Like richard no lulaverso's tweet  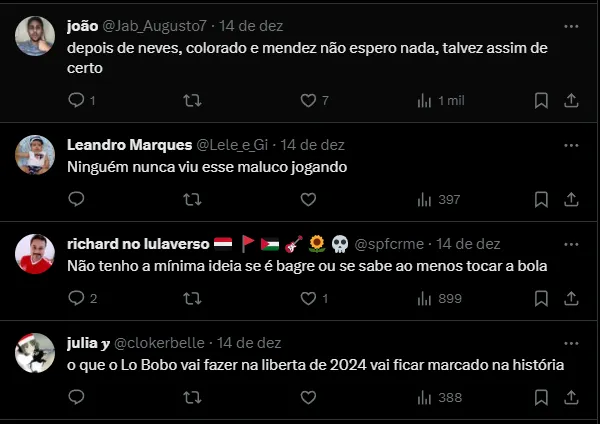[309, 298]
